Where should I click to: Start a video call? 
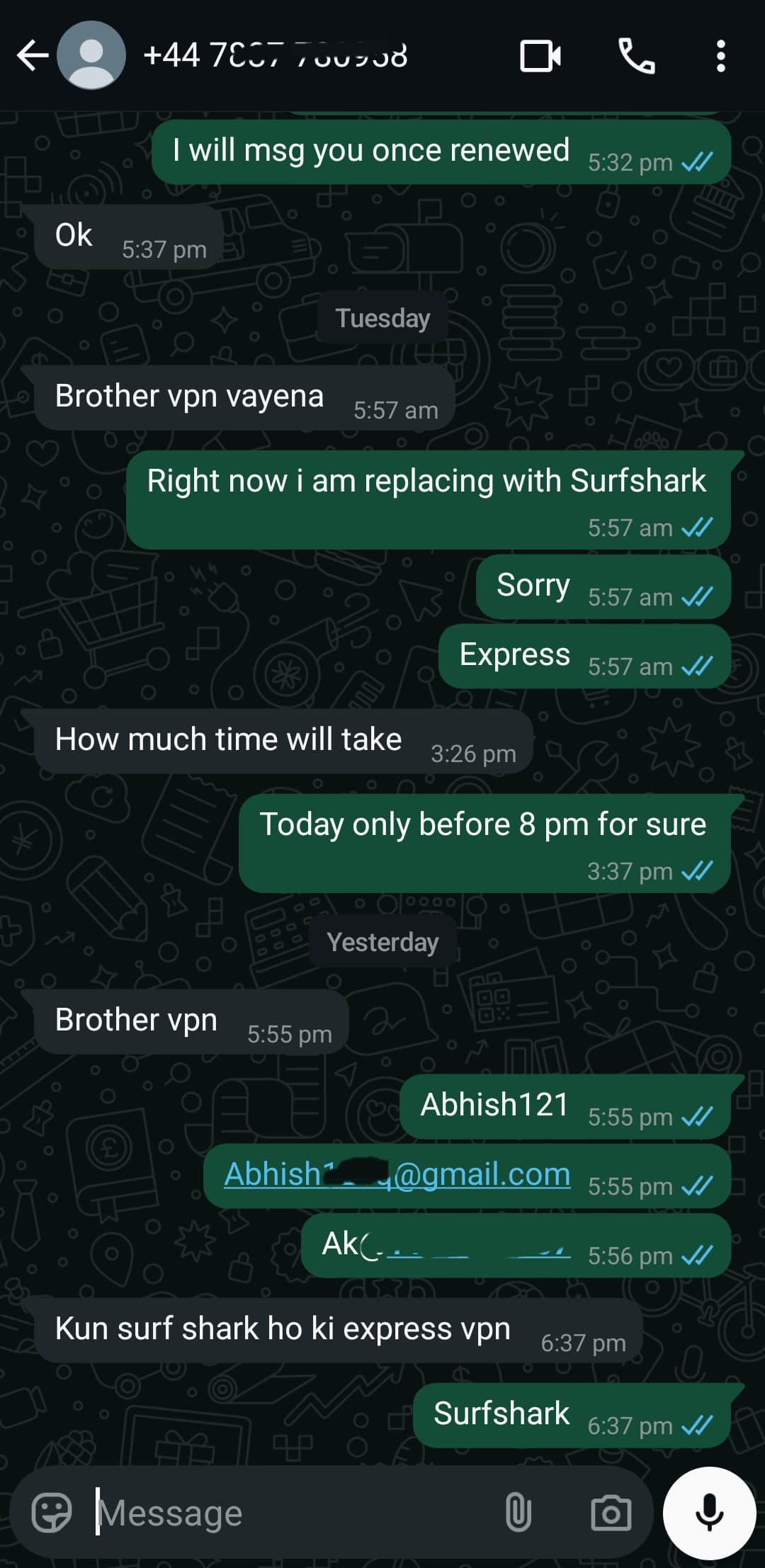pyautogui.click(x=540, y=56)
